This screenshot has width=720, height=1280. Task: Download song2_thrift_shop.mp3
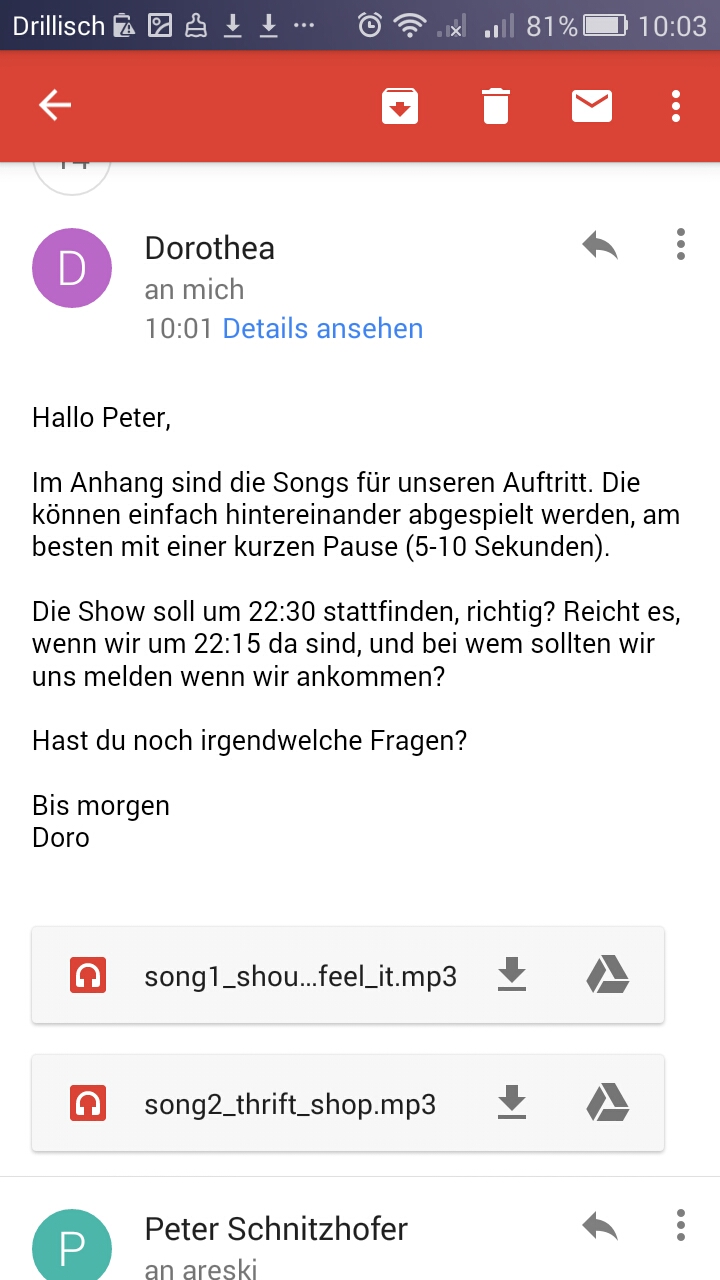(512, 1103)
